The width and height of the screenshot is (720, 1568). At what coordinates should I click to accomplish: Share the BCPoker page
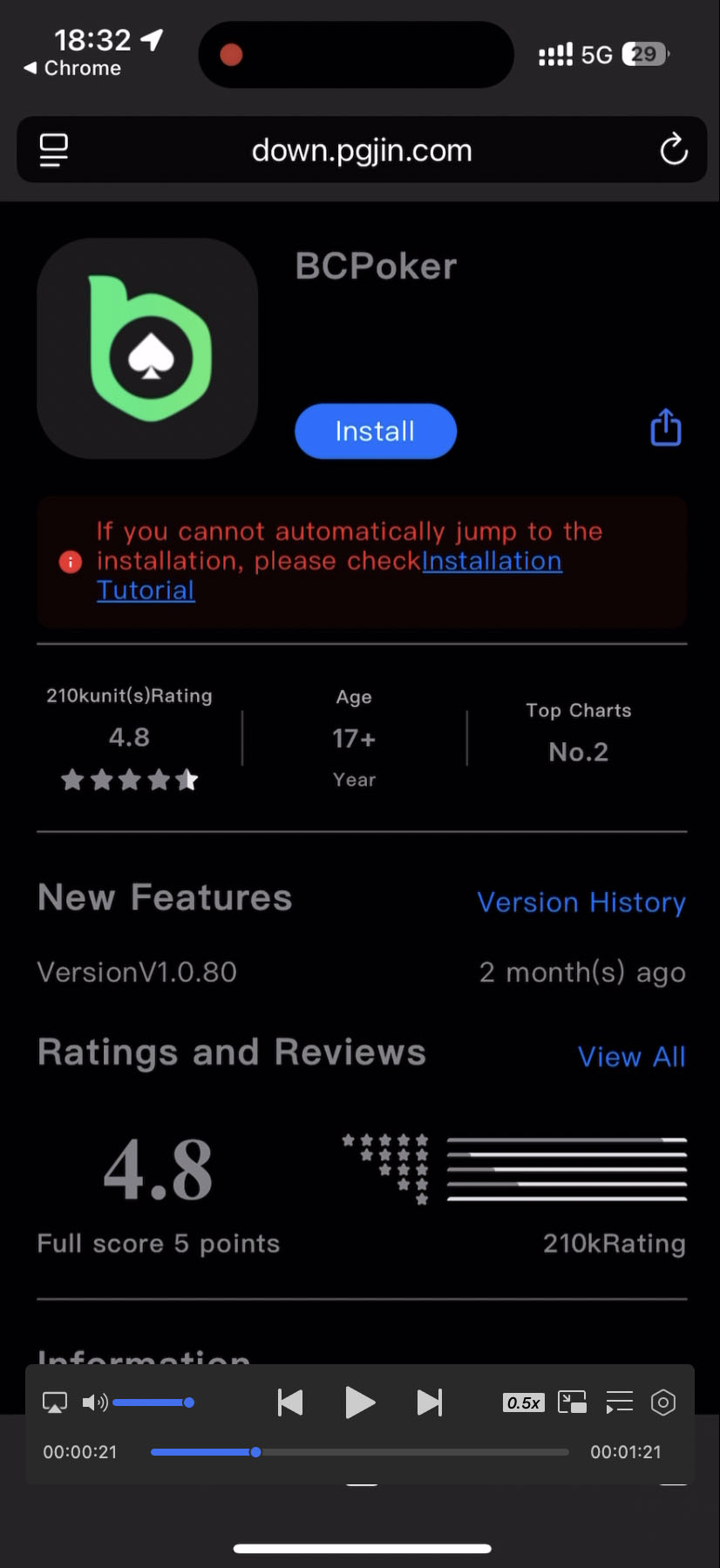pyautogui.click(x=666, y=428)
